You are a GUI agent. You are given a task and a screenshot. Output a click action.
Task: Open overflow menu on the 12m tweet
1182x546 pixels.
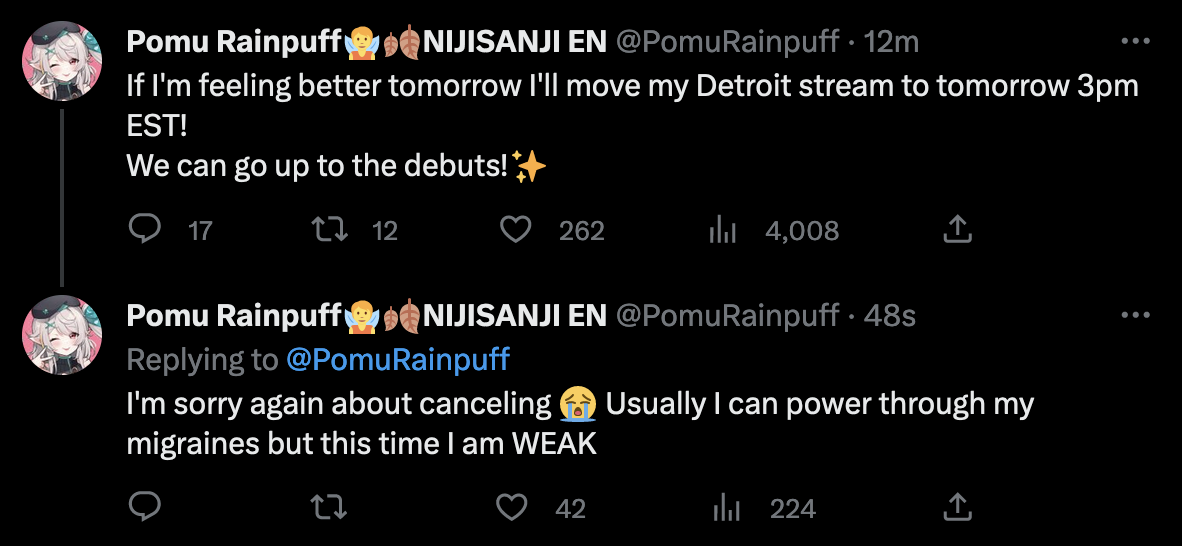tap(1135, 42)
